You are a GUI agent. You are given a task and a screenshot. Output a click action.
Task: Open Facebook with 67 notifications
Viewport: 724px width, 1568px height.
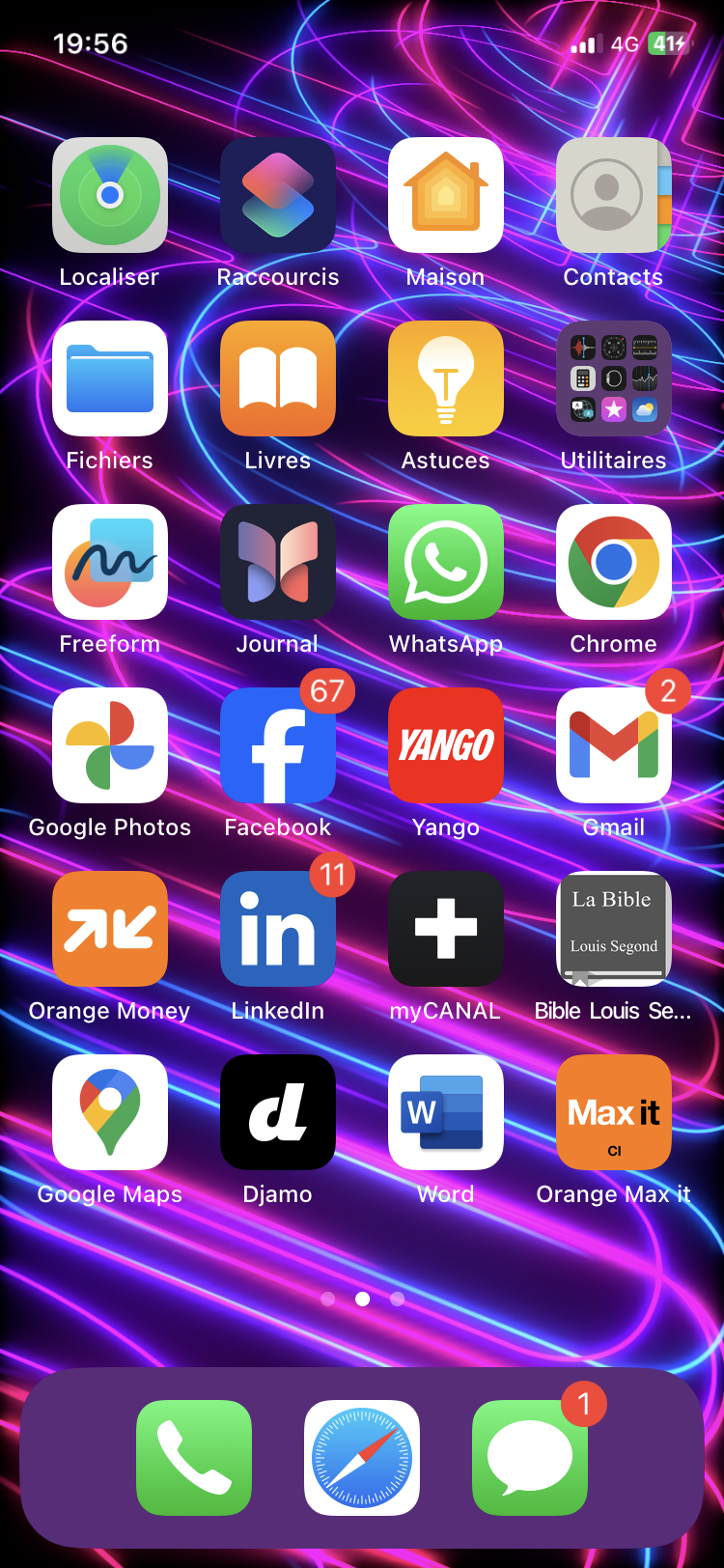[x=278, y=745]
